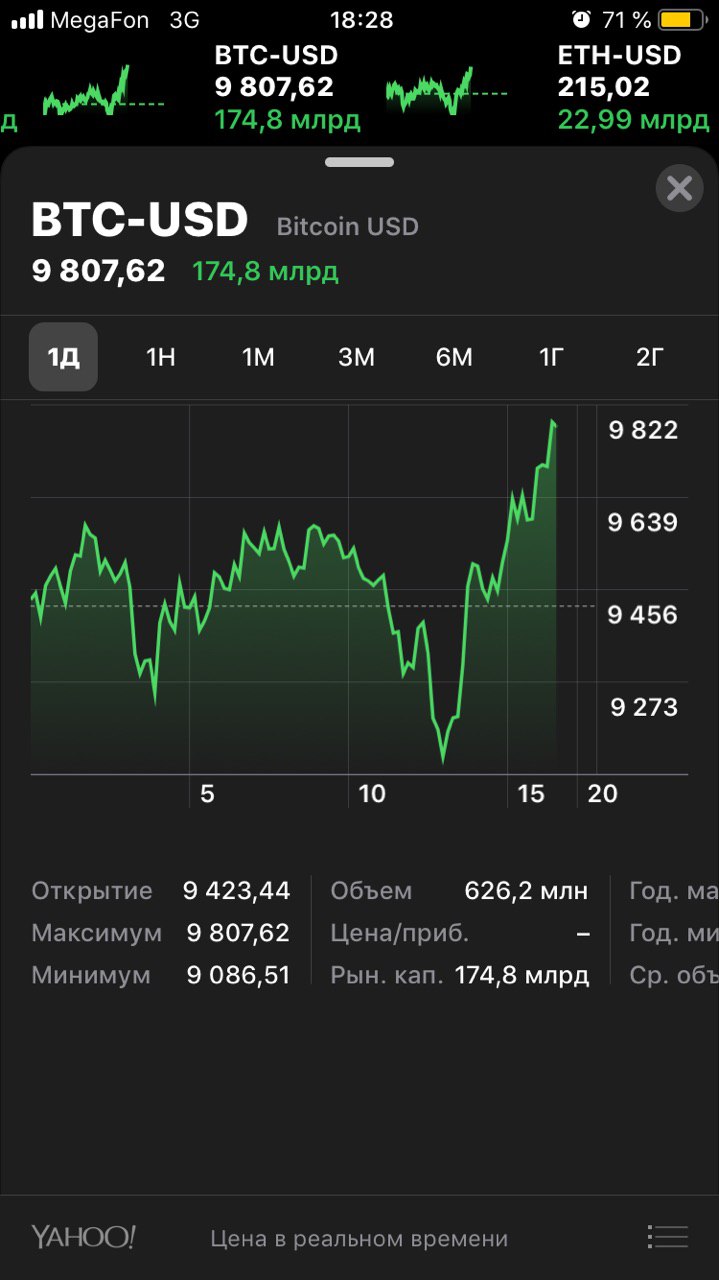Switch chart to 1Г range
Viewport: 719px width, 1280px height.
552,357
